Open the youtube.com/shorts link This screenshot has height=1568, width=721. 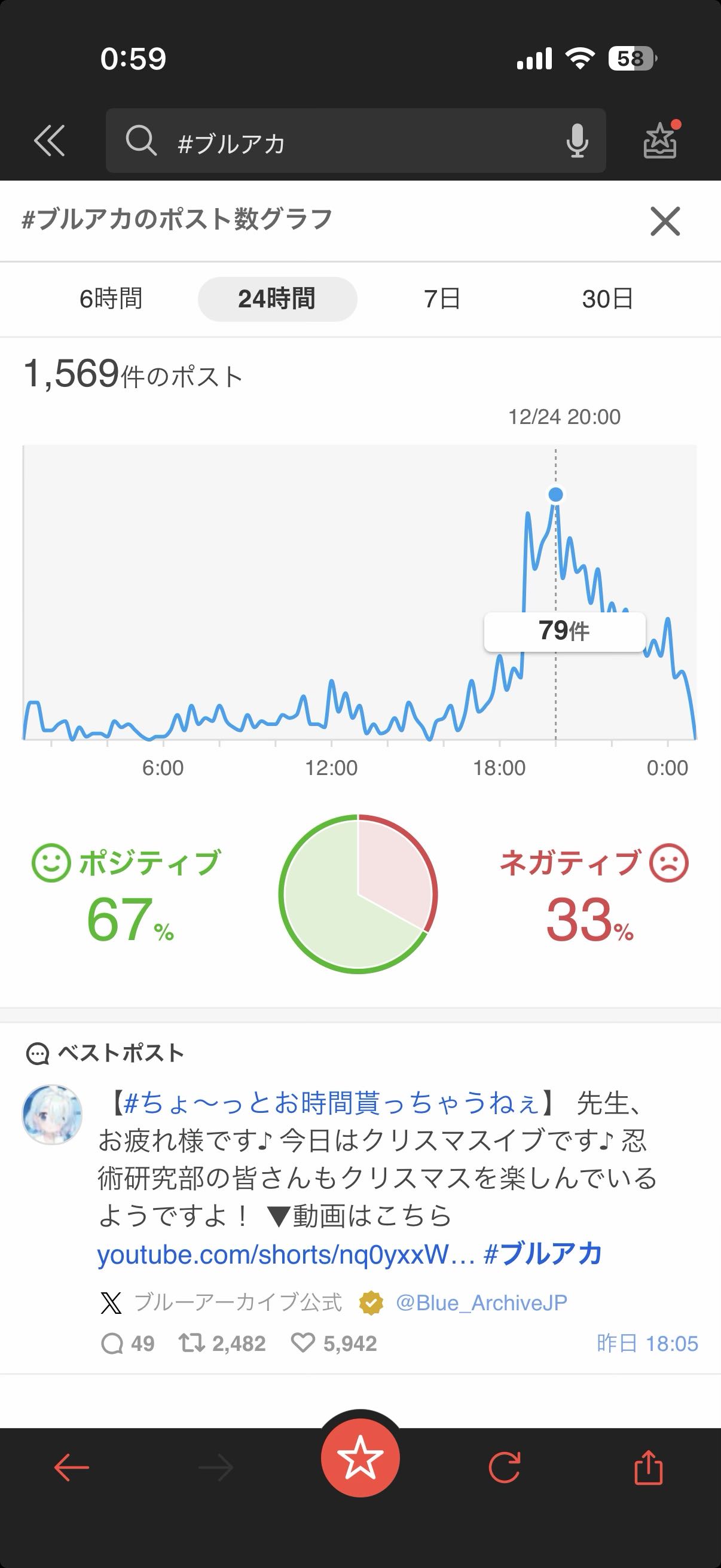point(286,1255)
